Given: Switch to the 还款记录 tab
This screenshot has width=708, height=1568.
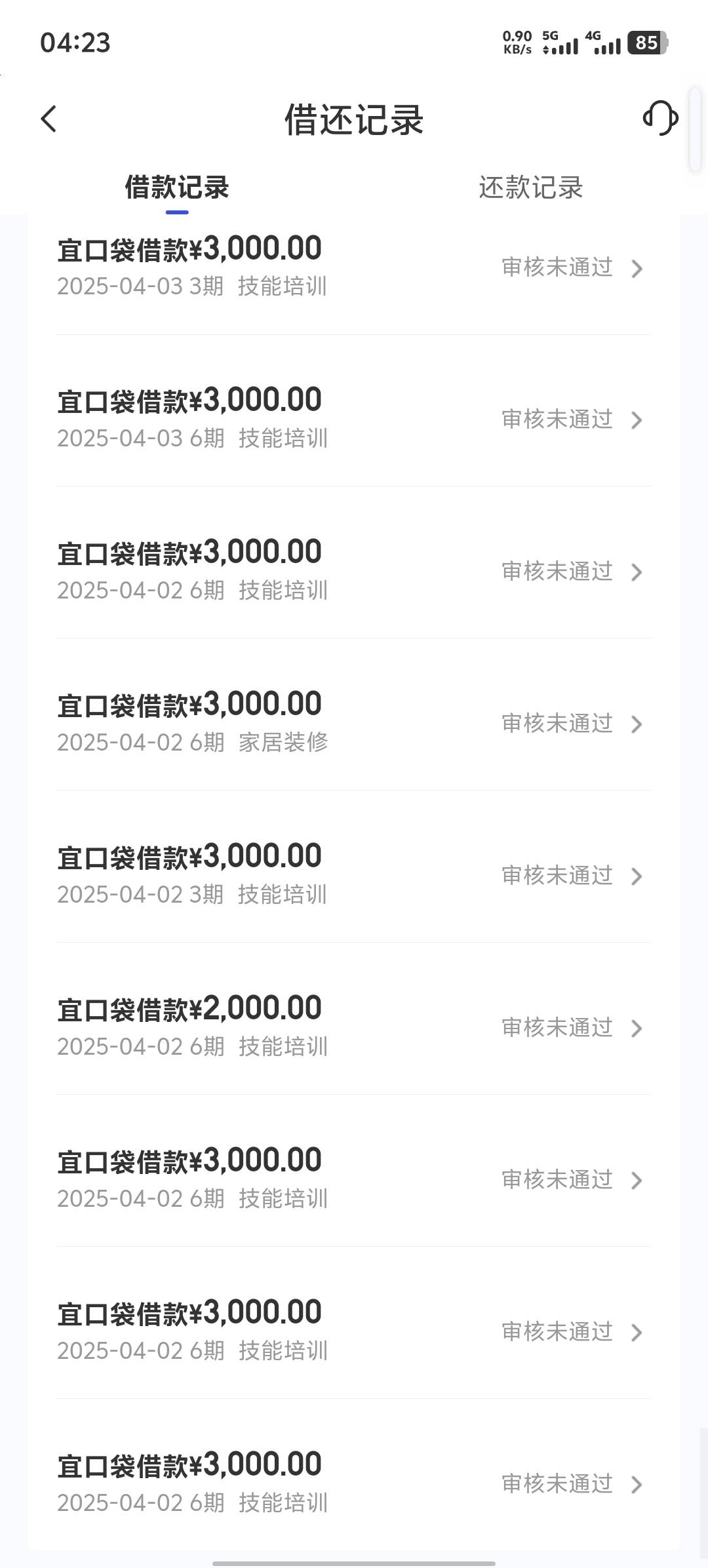Looking at the screenshot, I should pyautogui.click(x=530, y=187).
